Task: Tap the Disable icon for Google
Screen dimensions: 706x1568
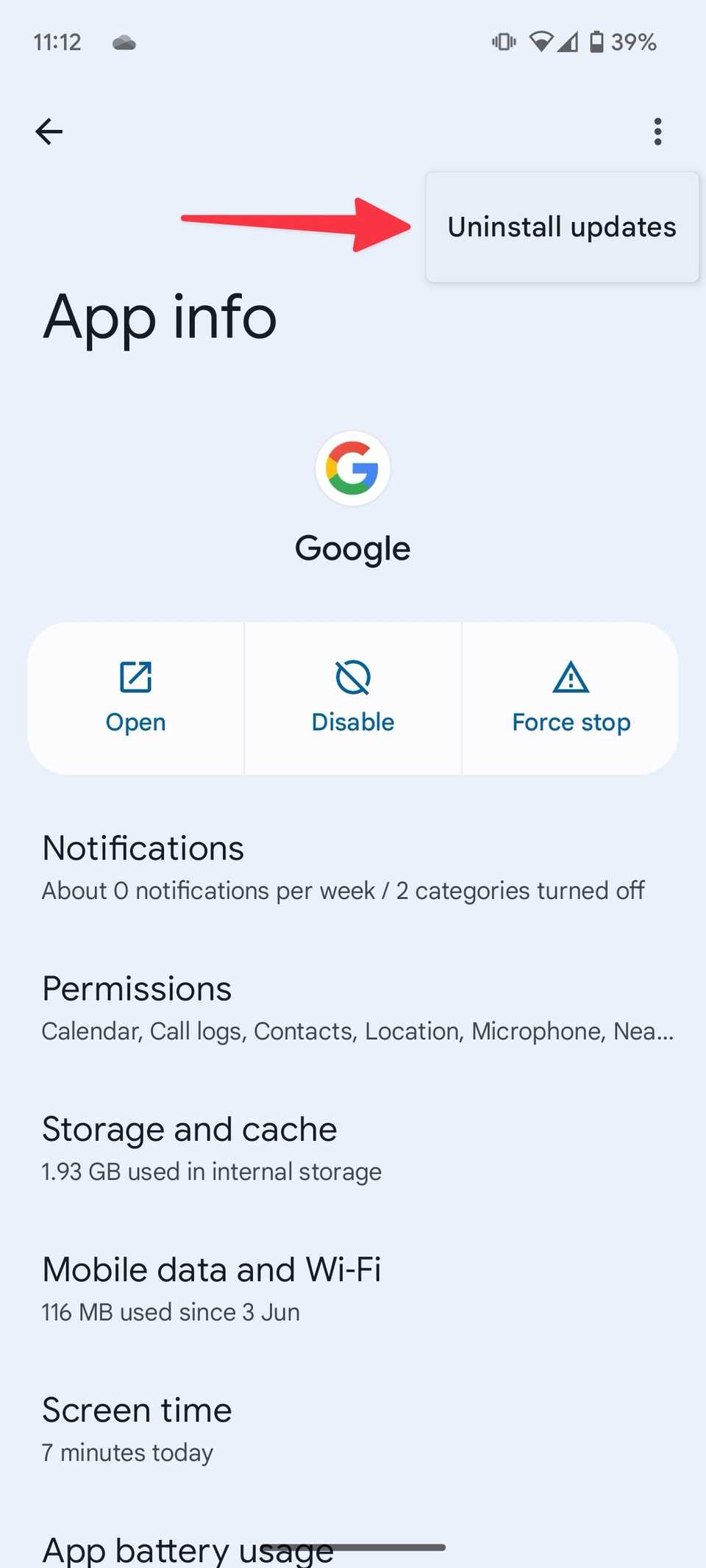Action: click(352, 676)
